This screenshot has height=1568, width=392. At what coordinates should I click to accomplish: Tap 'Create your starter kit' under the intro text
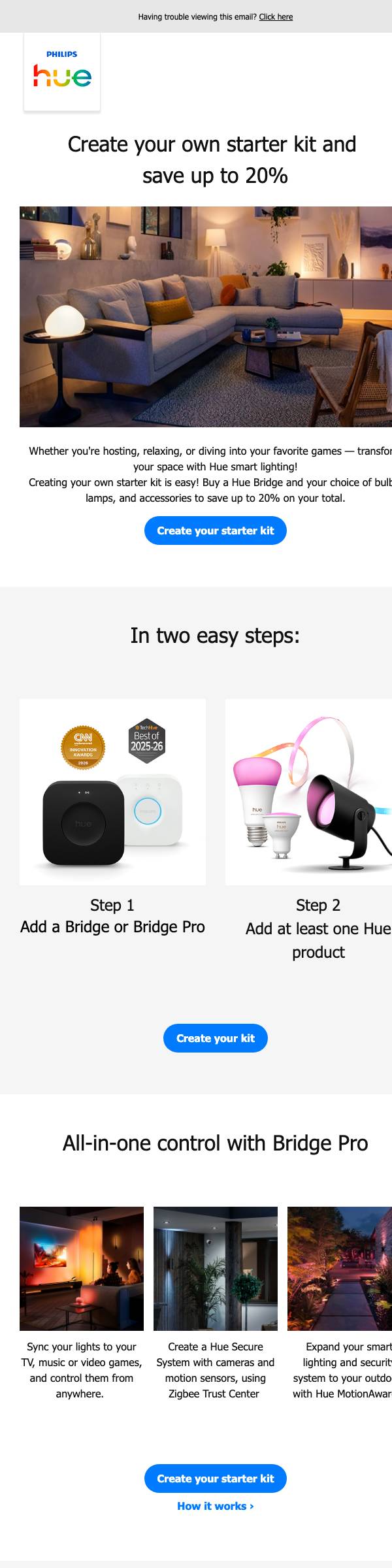(216, 531)
